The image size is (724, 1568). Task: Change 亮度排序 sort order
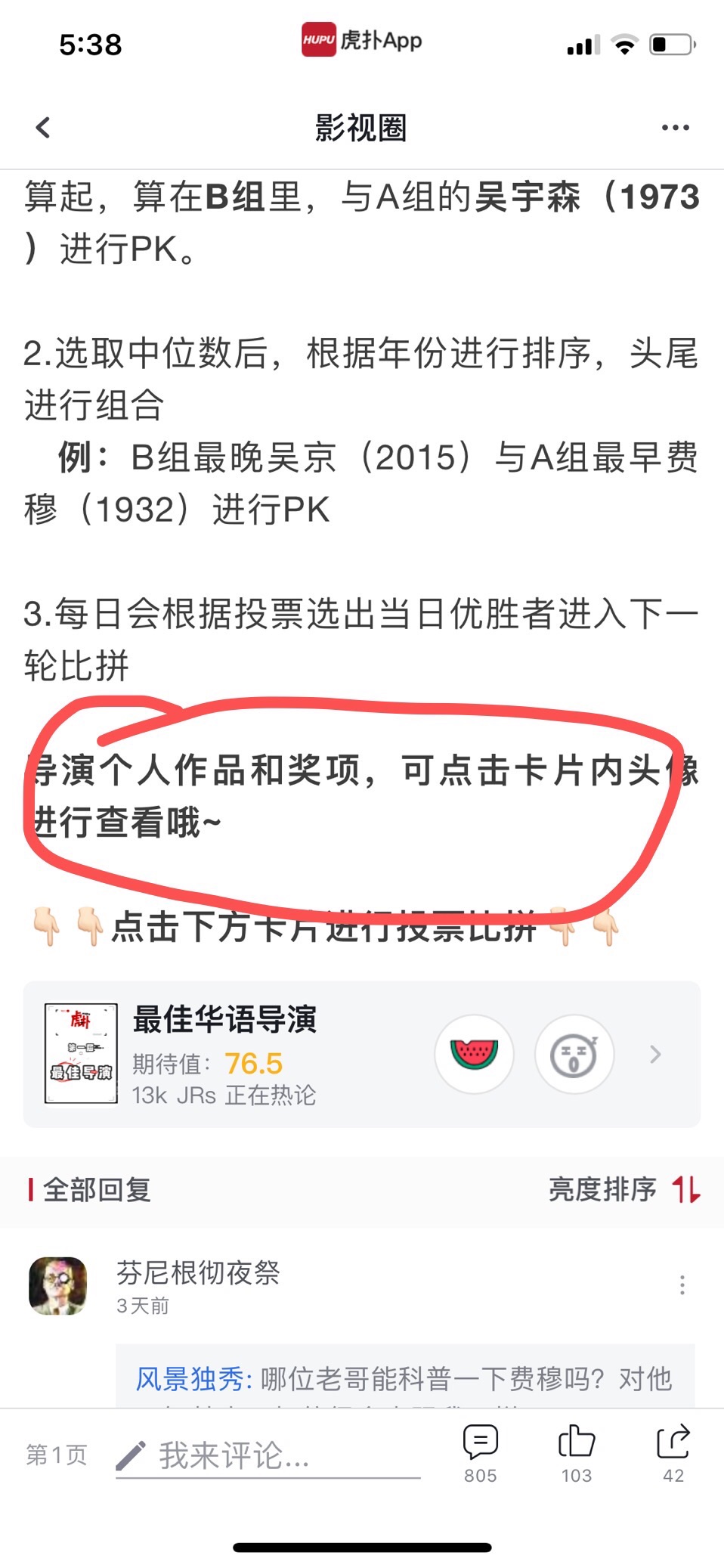[624, 1189]
